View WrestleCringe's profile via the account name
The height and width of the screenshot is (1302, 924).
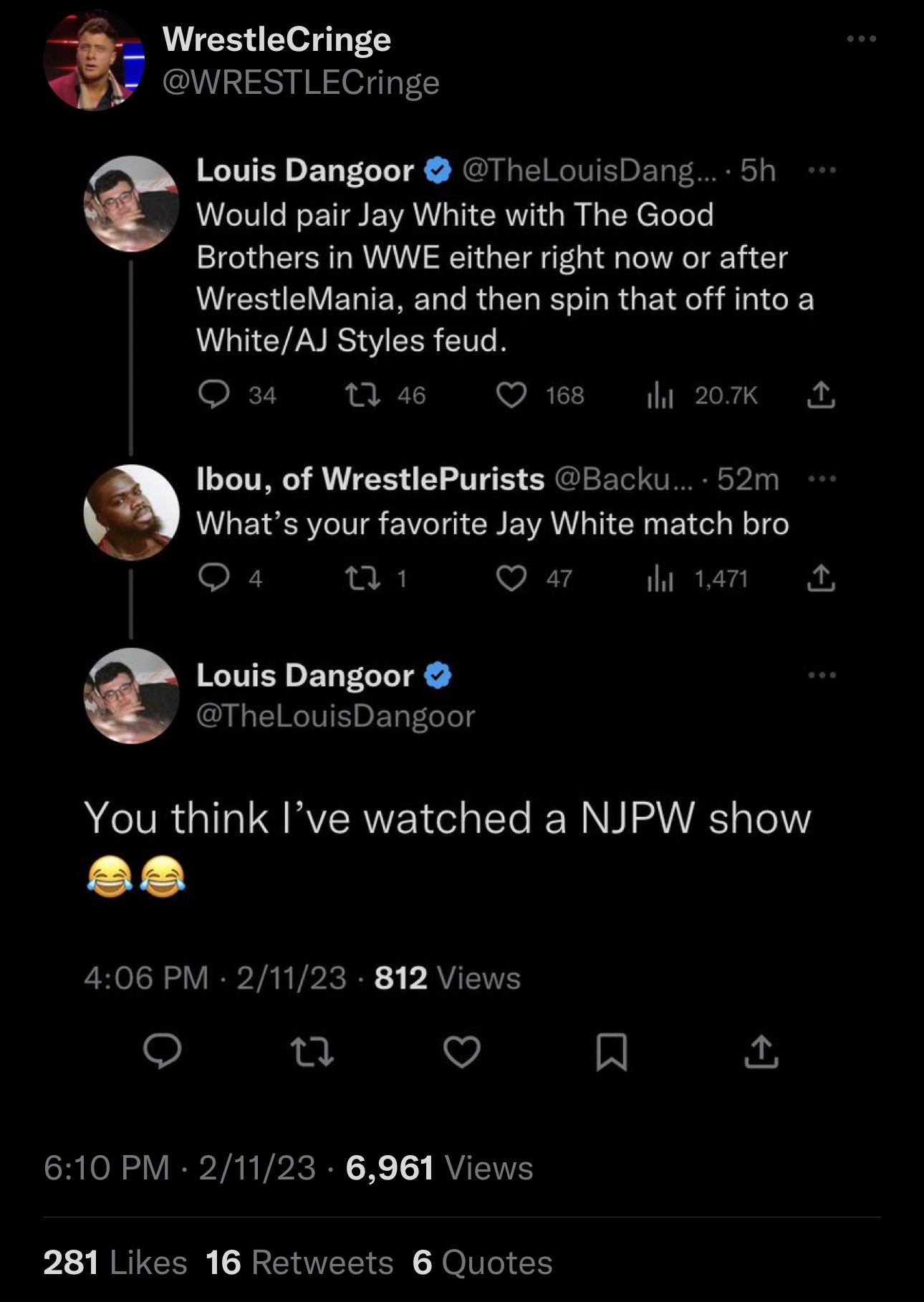tap(276, 39)
